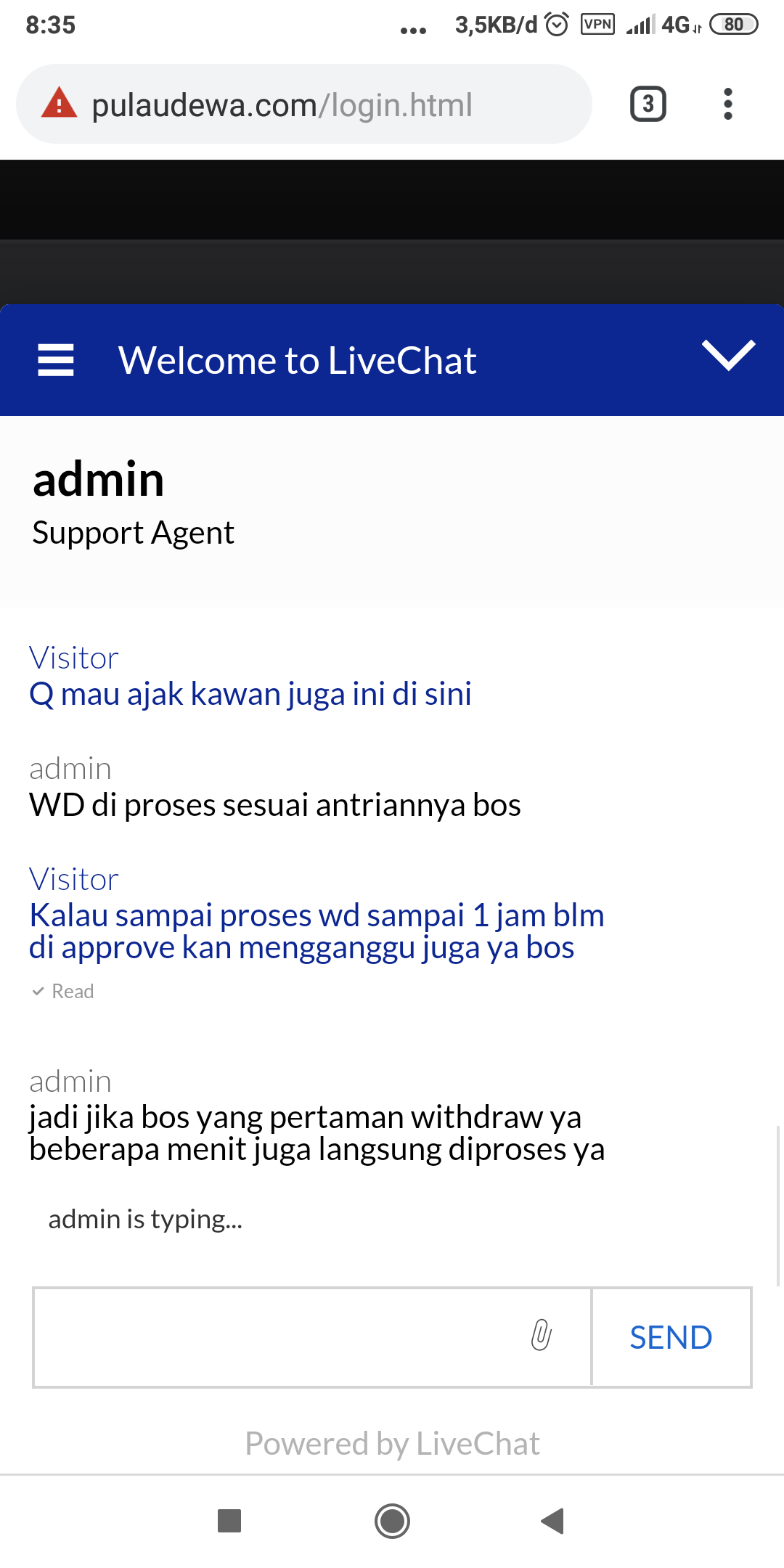The width and height of the screenshot is (784, 1568).
Task: Attach a file with the paperclip icon
Action: [542, 1334]
